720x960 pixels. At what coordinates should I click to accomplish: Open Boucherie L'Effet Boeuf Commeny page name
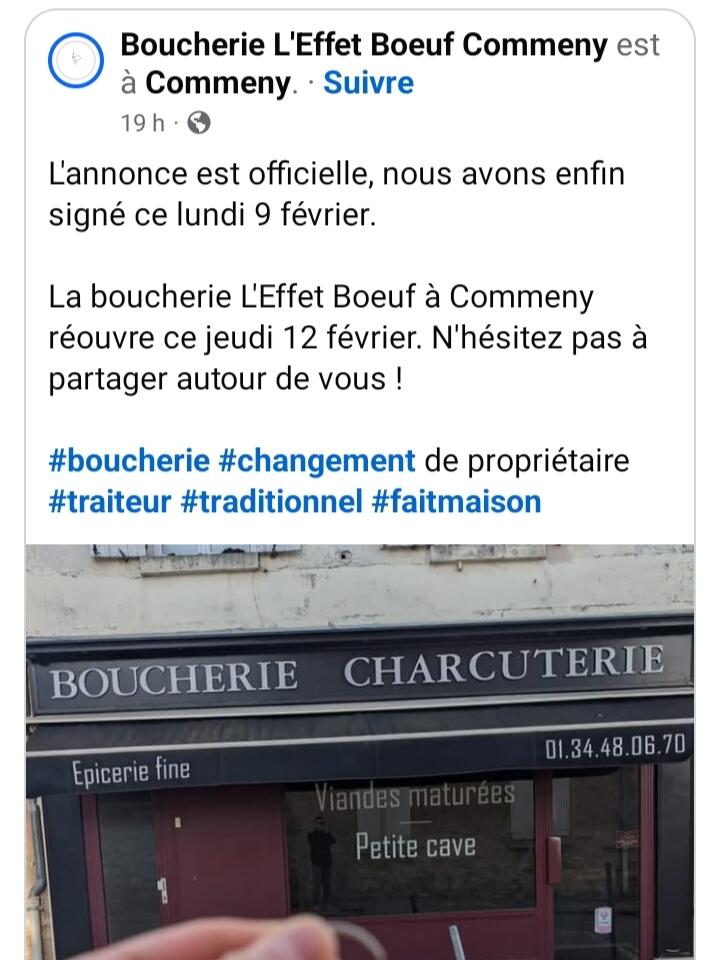pyautogui.click(x=364, y=45)
